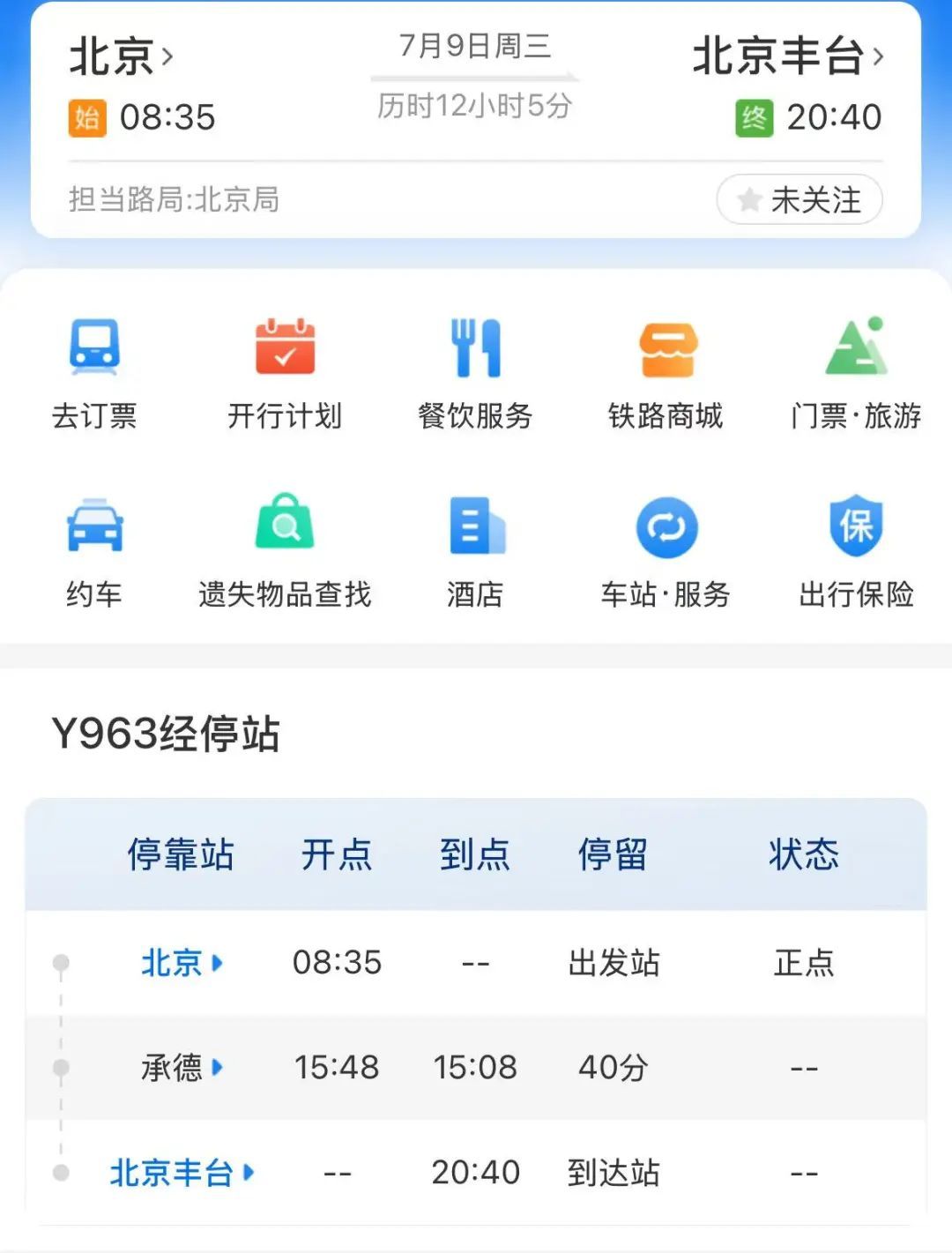Screen dimensions: 952x1253
Task: Click the 停靠站 column header
Action: (182, 854)
